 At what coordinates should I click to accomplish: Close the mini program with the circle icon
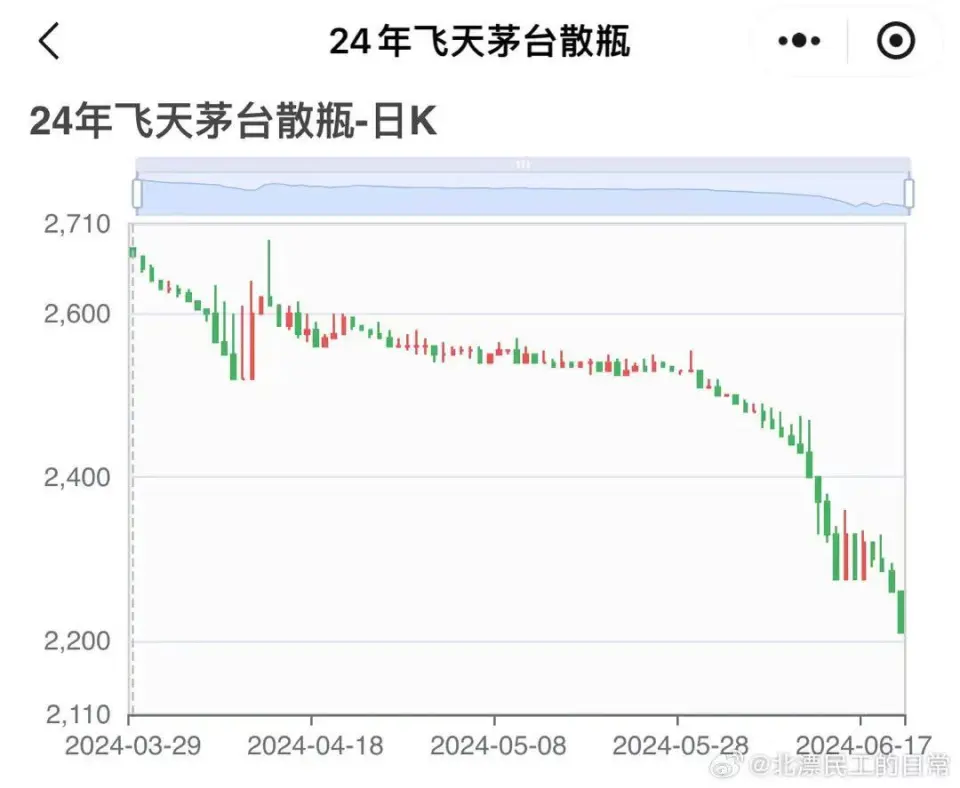894,42
